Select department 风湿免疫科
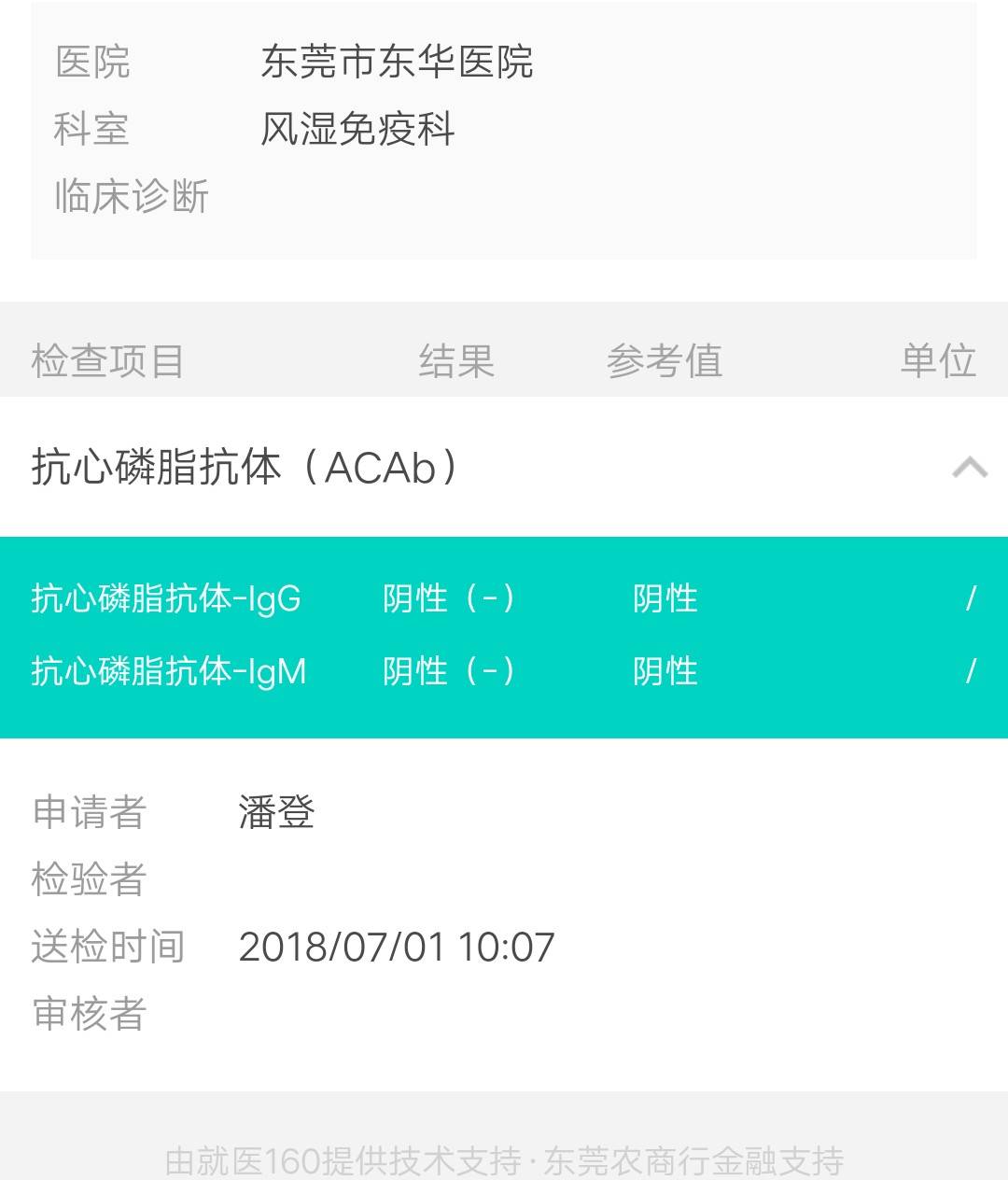Viewport: 1008px width, 1180px height. pyautogui.click(x=357, y=131)
